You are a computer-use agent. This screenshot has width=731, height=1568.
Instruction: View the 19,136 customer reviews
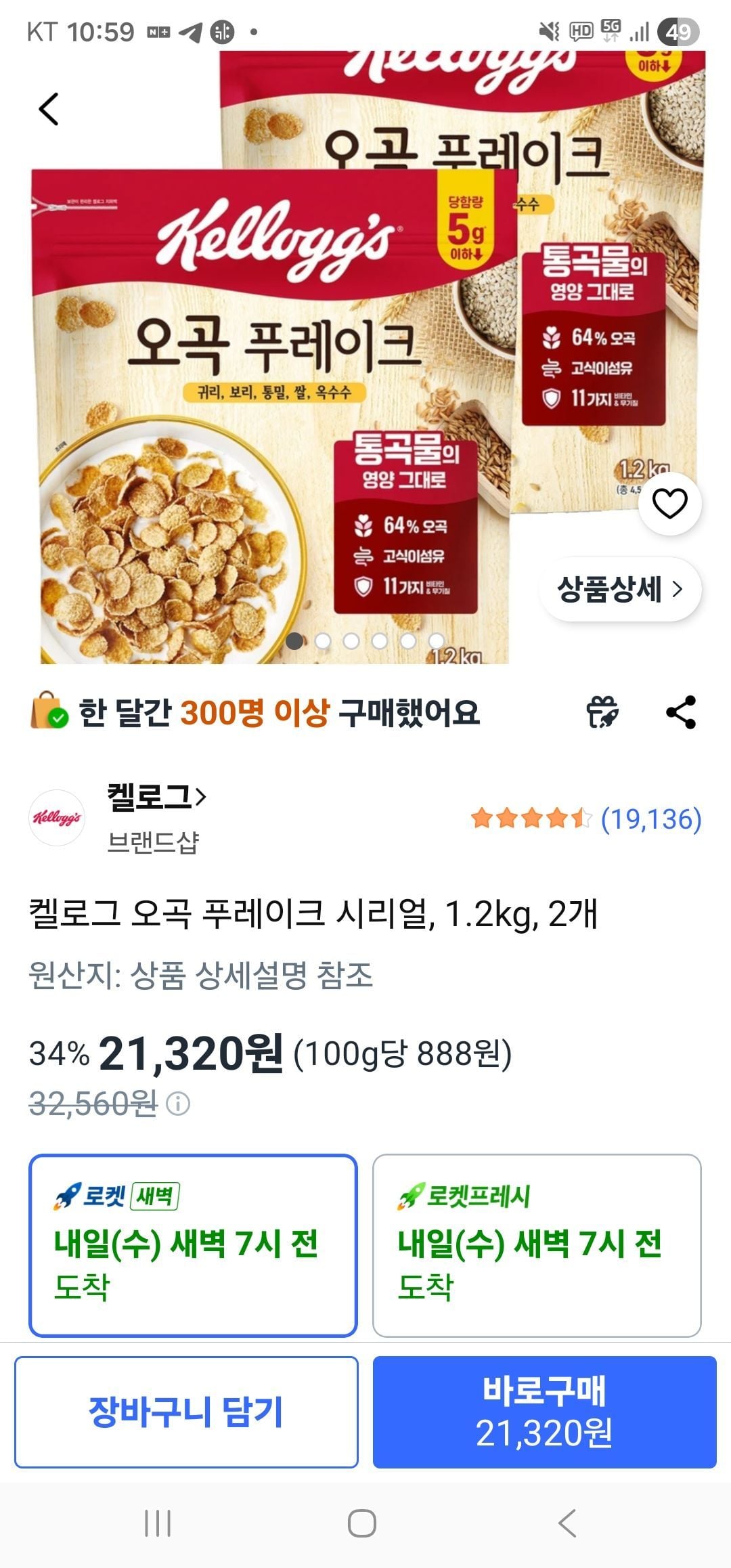[x=650, y=819]
